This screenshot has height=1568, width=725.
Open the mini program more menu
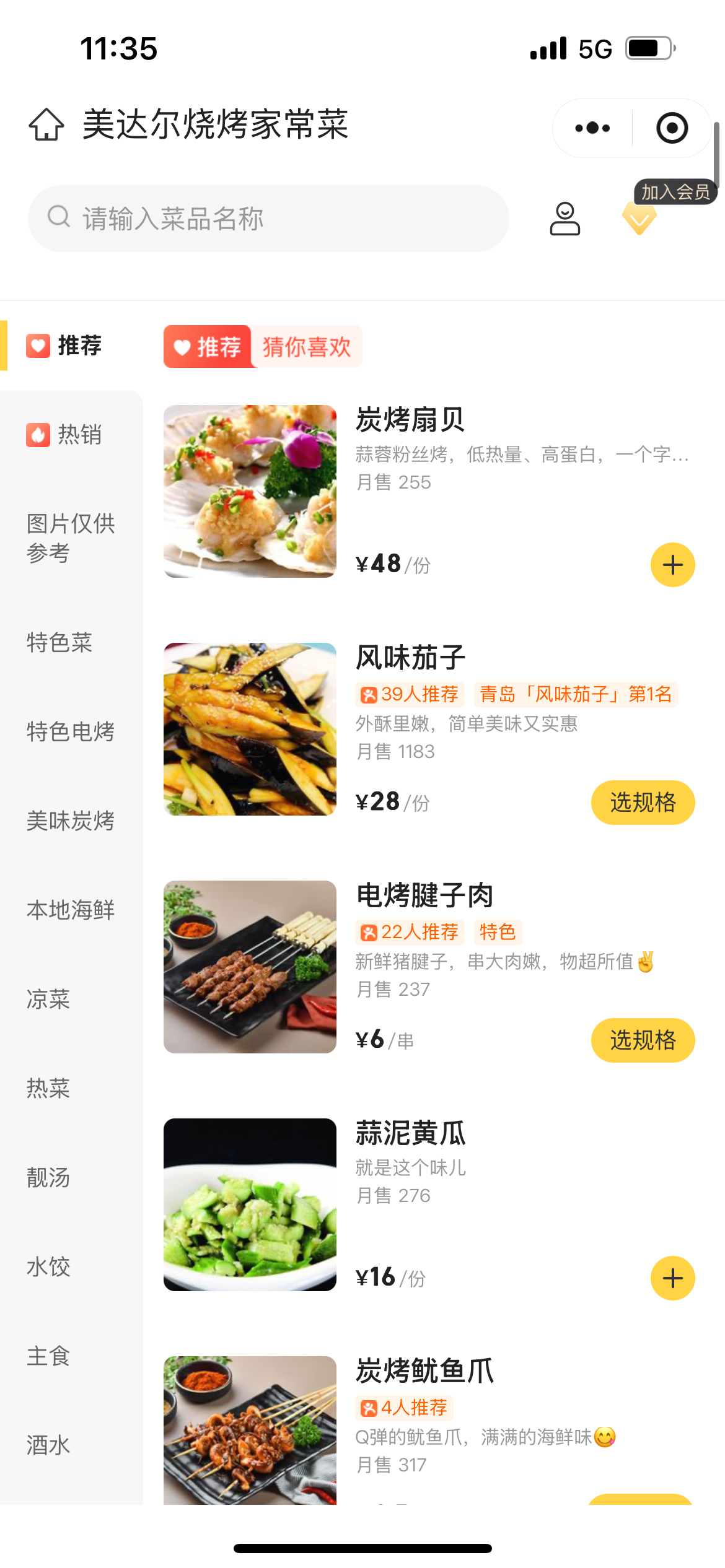pyautogui.click(x=592, y=128)
